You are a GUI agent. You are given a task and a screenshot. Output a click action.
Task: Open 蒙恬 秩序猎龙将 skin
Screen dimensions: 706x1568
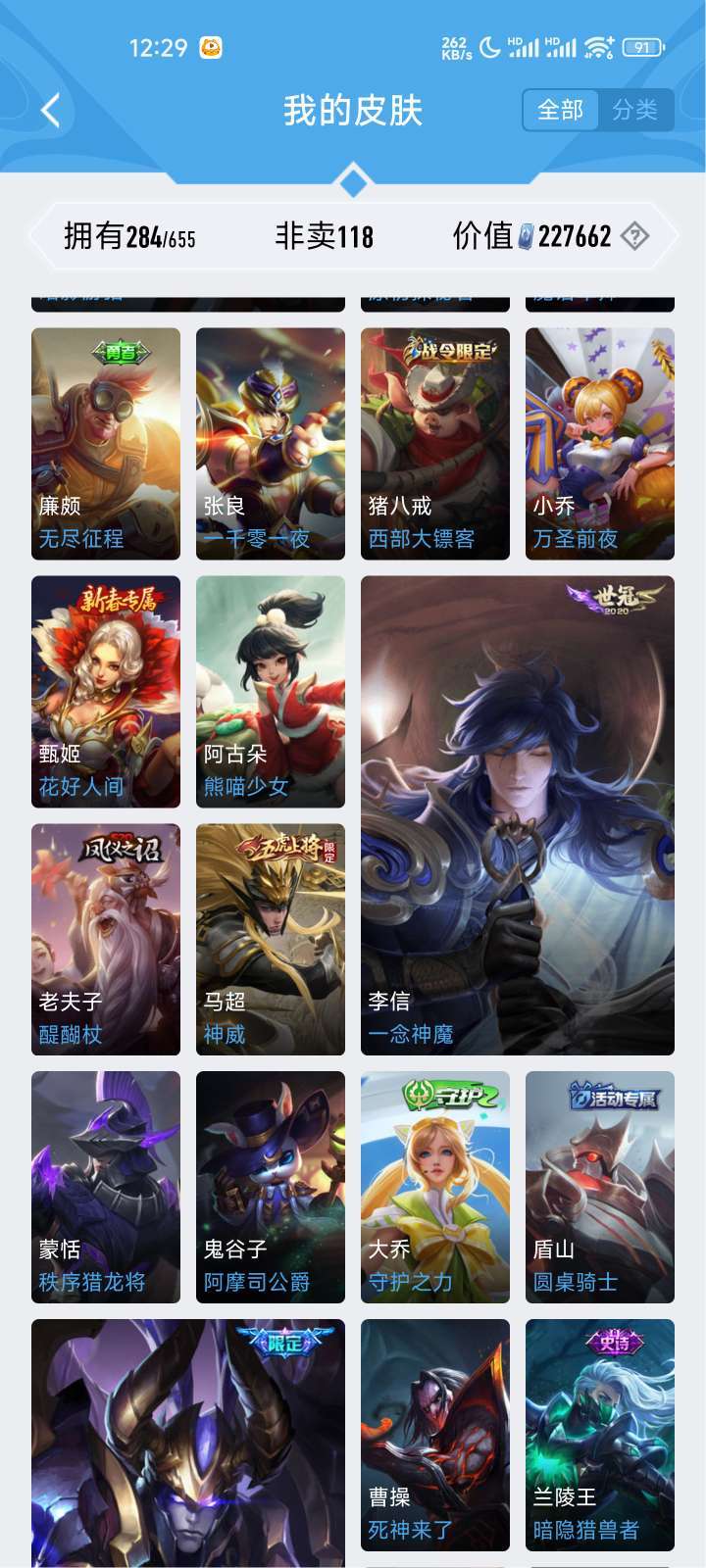(106, 1188)
